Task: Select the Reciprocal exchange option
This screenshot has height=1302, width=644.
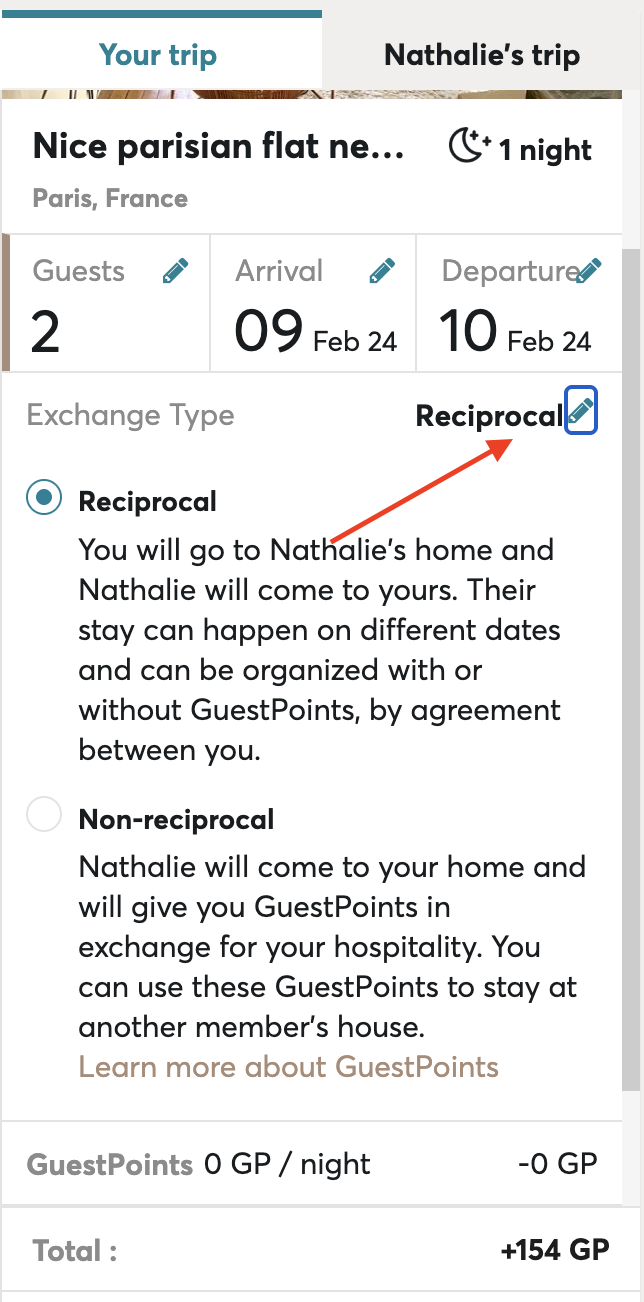Action: point(44,497)
